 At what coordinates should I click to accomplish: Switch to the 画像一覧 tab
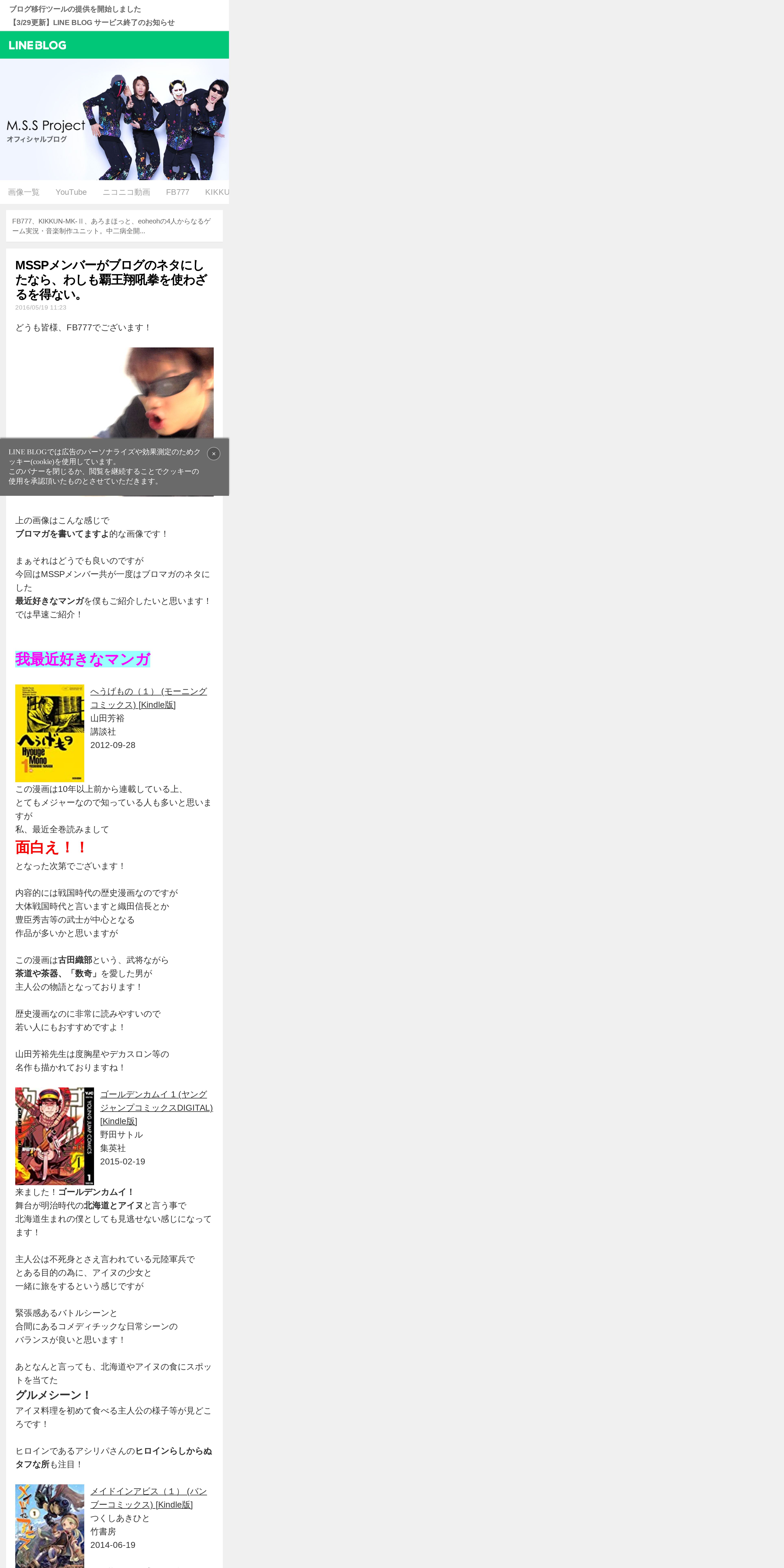tap(24, 192)
